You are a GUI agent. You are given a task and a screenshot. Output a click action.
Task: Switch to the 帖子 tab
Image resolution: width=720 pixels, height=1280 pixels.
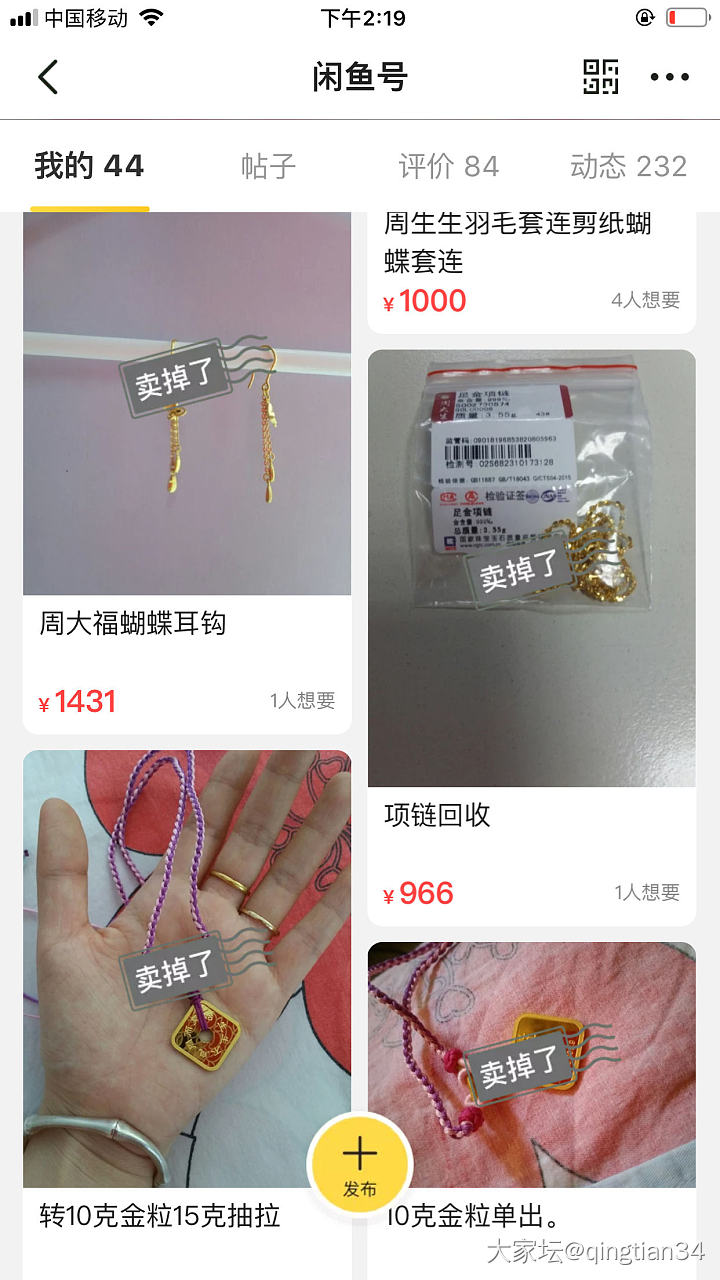coord(269,166)
